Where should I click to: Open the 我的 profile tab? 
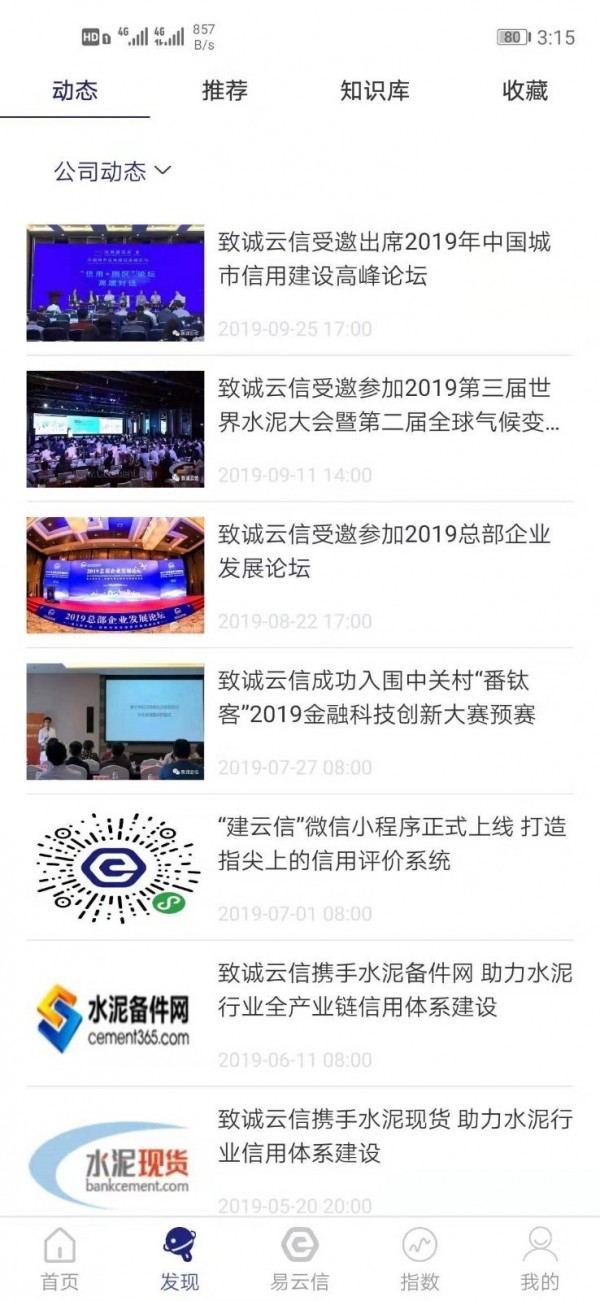click(x=540, y=1259)
